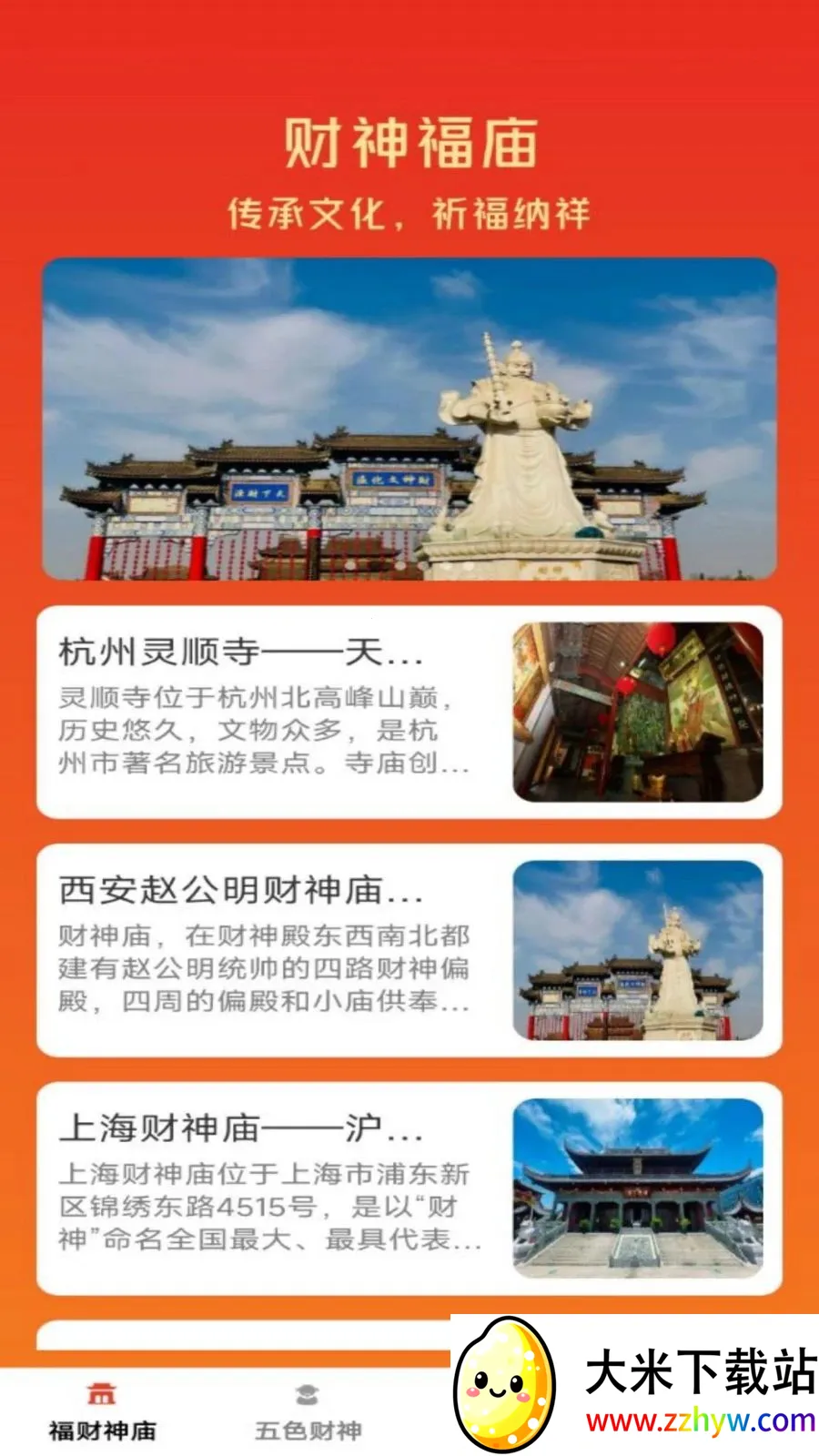Switch to the 五色财神 tab

click(308, 1412)
